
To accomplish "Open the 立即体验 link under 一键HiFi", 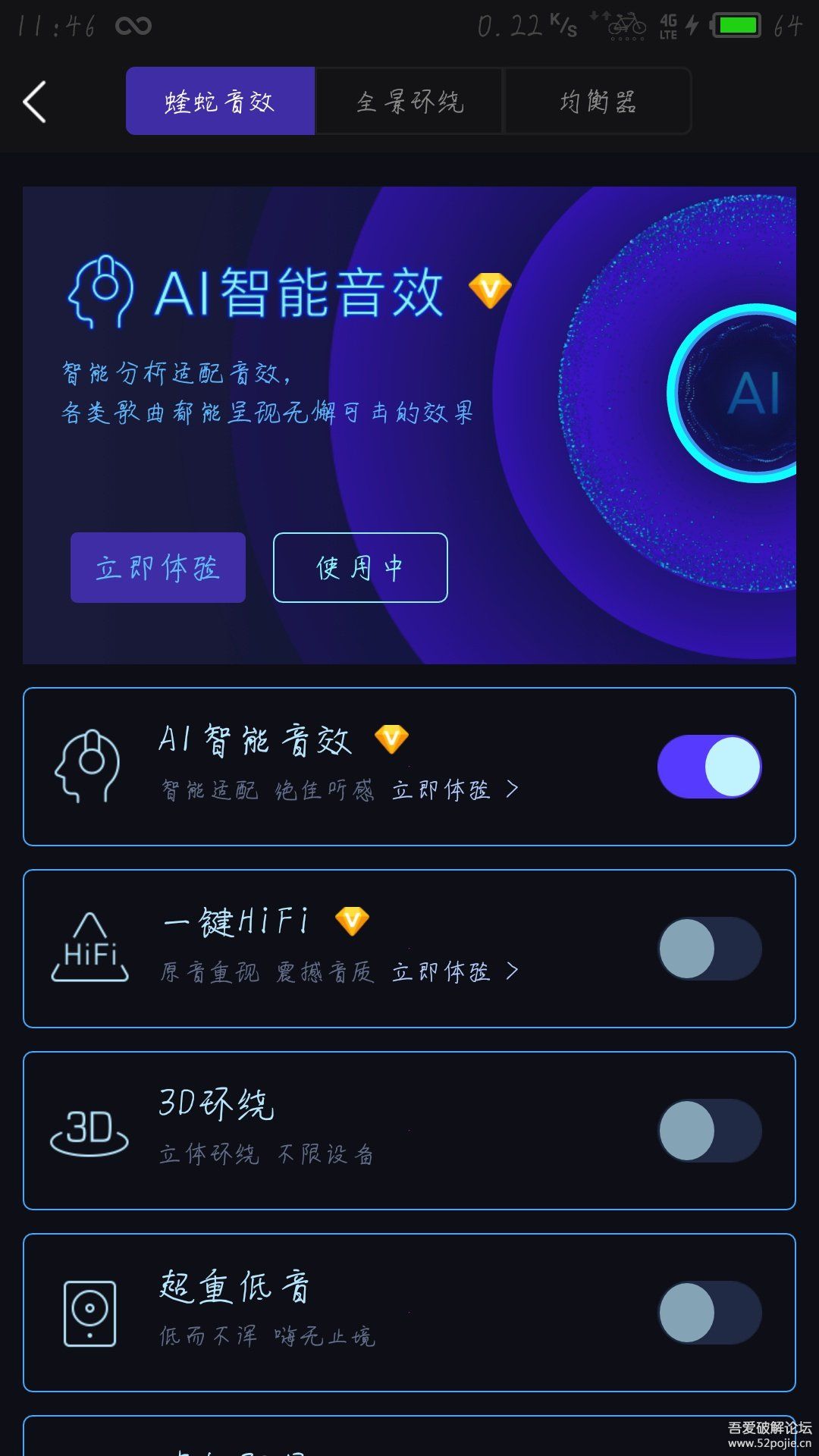I will pos(453,971).
